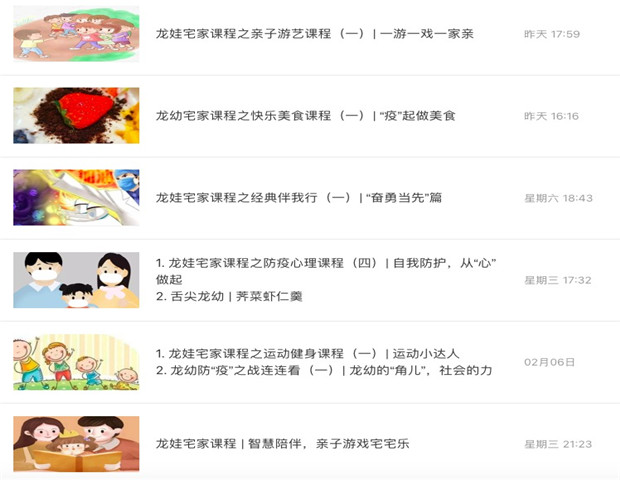Open 运动健身课程 运动小达人 article
This screenshot has height=480, width=620.
pos(308,354)
